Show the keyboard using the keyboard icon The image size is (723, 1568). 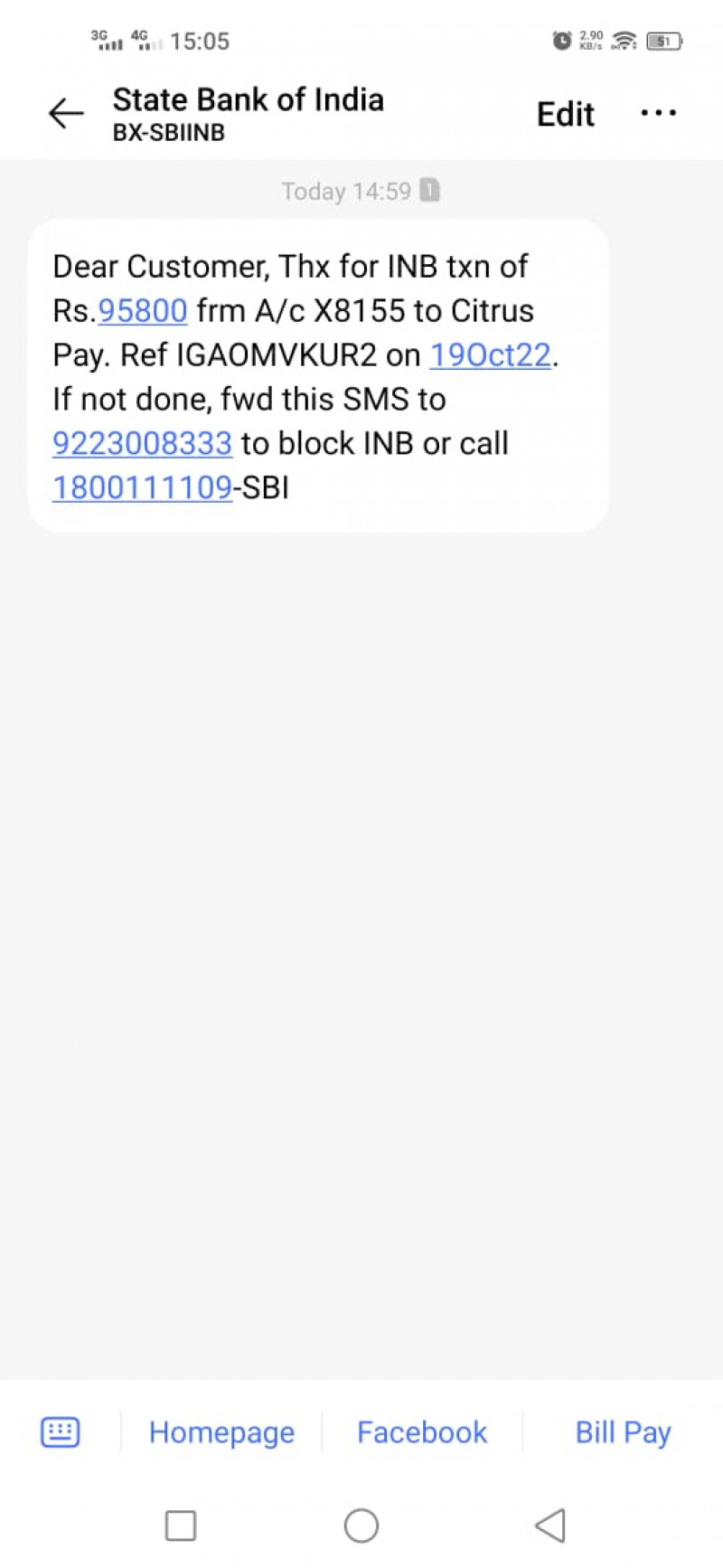pyautogui.click(x=61, y=1432)
